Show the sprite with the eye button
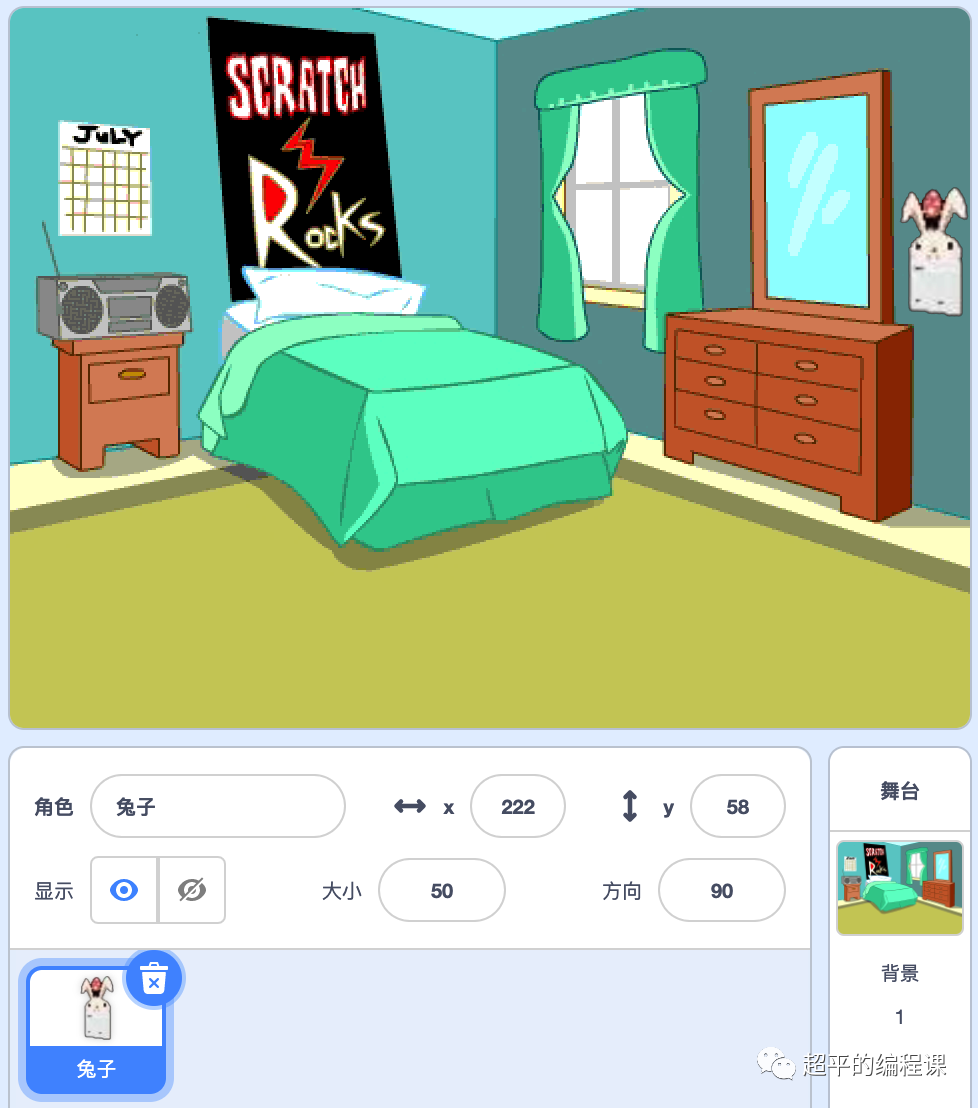Viewport: 978px width, 1108px height. click(124, 890)
